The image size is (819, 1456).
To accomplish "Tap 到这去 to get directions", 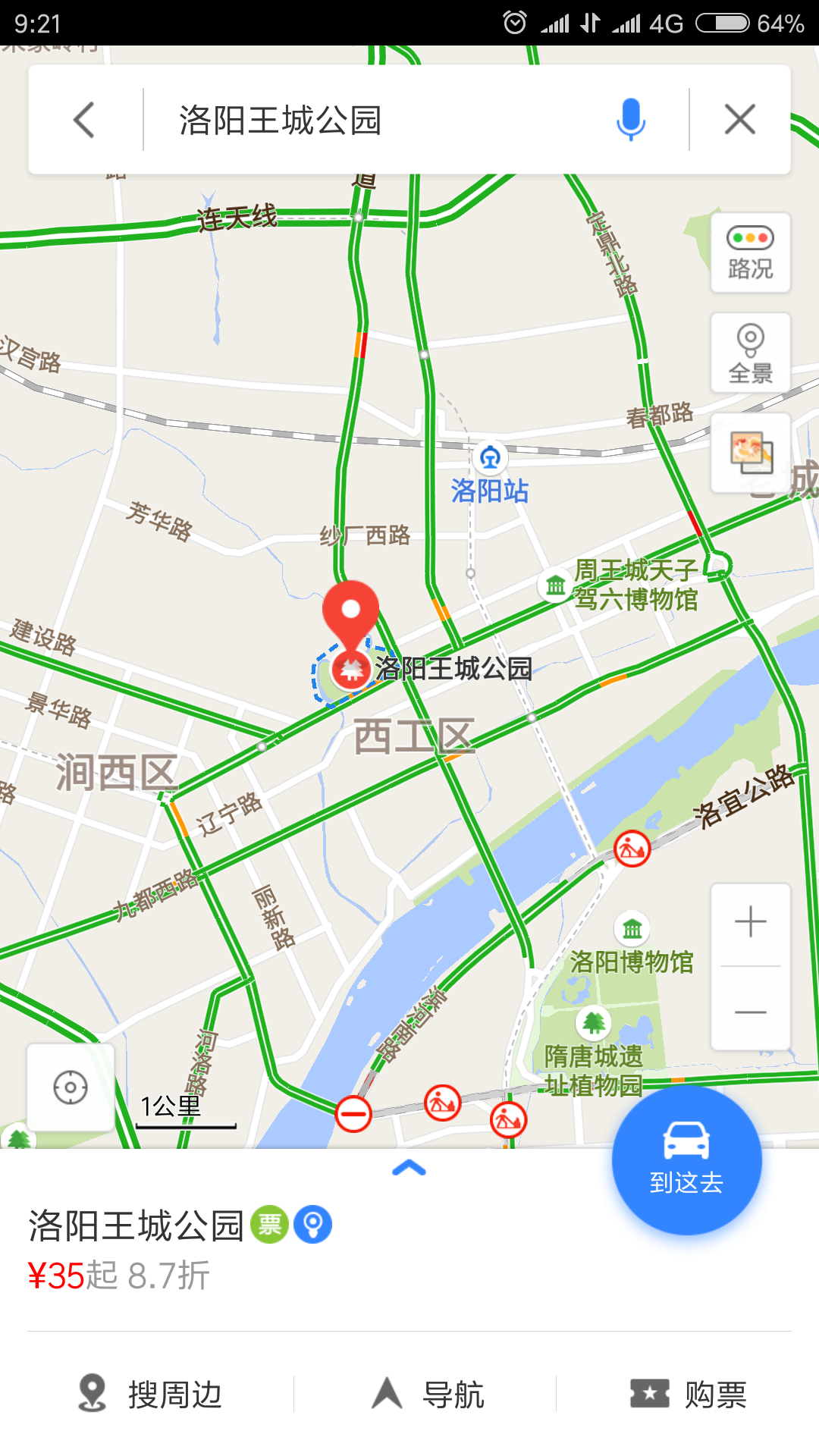I will click(686, 1160).
